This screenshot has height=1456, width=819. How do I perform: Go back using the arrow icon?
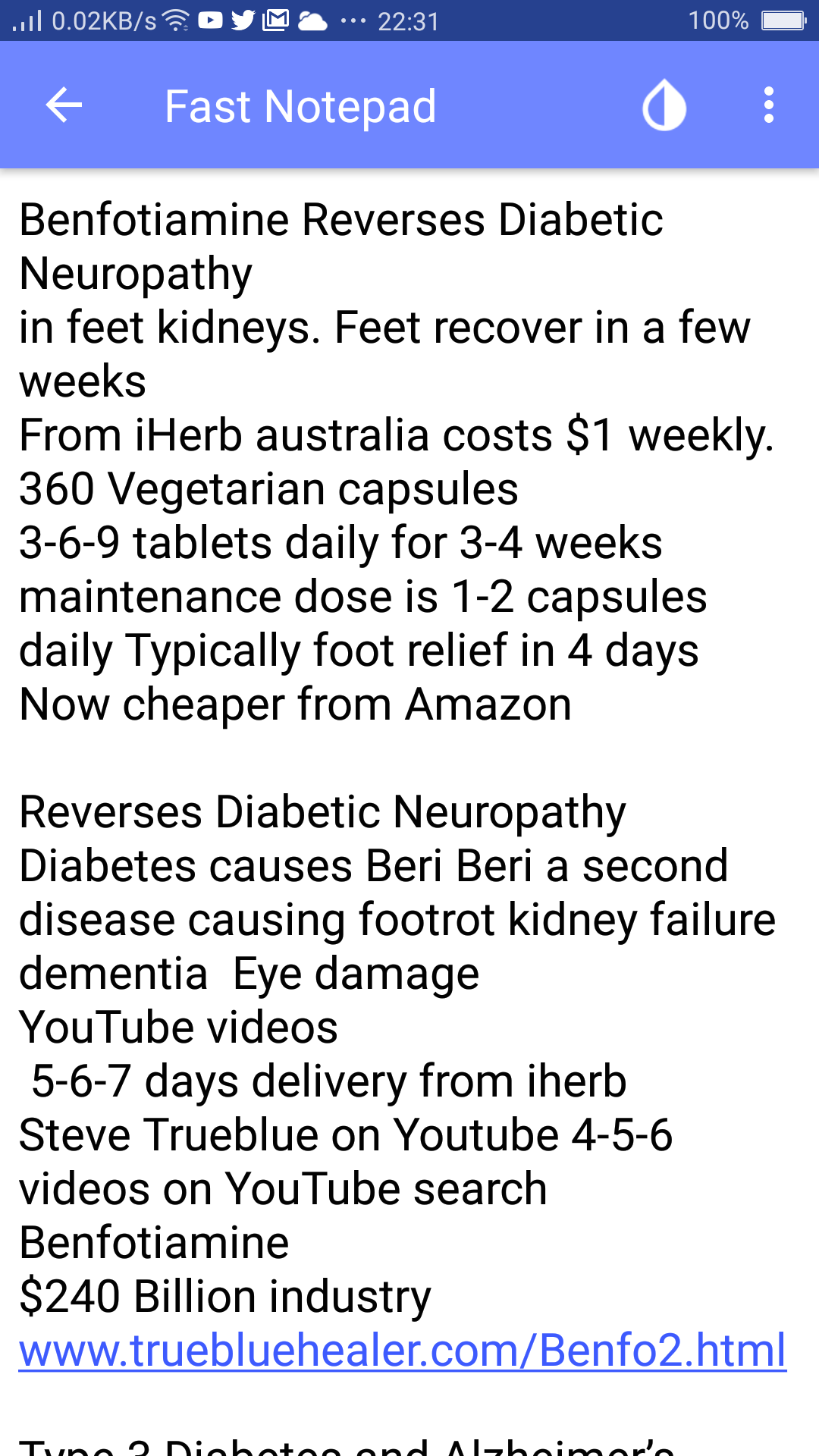click(x=64, y=105)
